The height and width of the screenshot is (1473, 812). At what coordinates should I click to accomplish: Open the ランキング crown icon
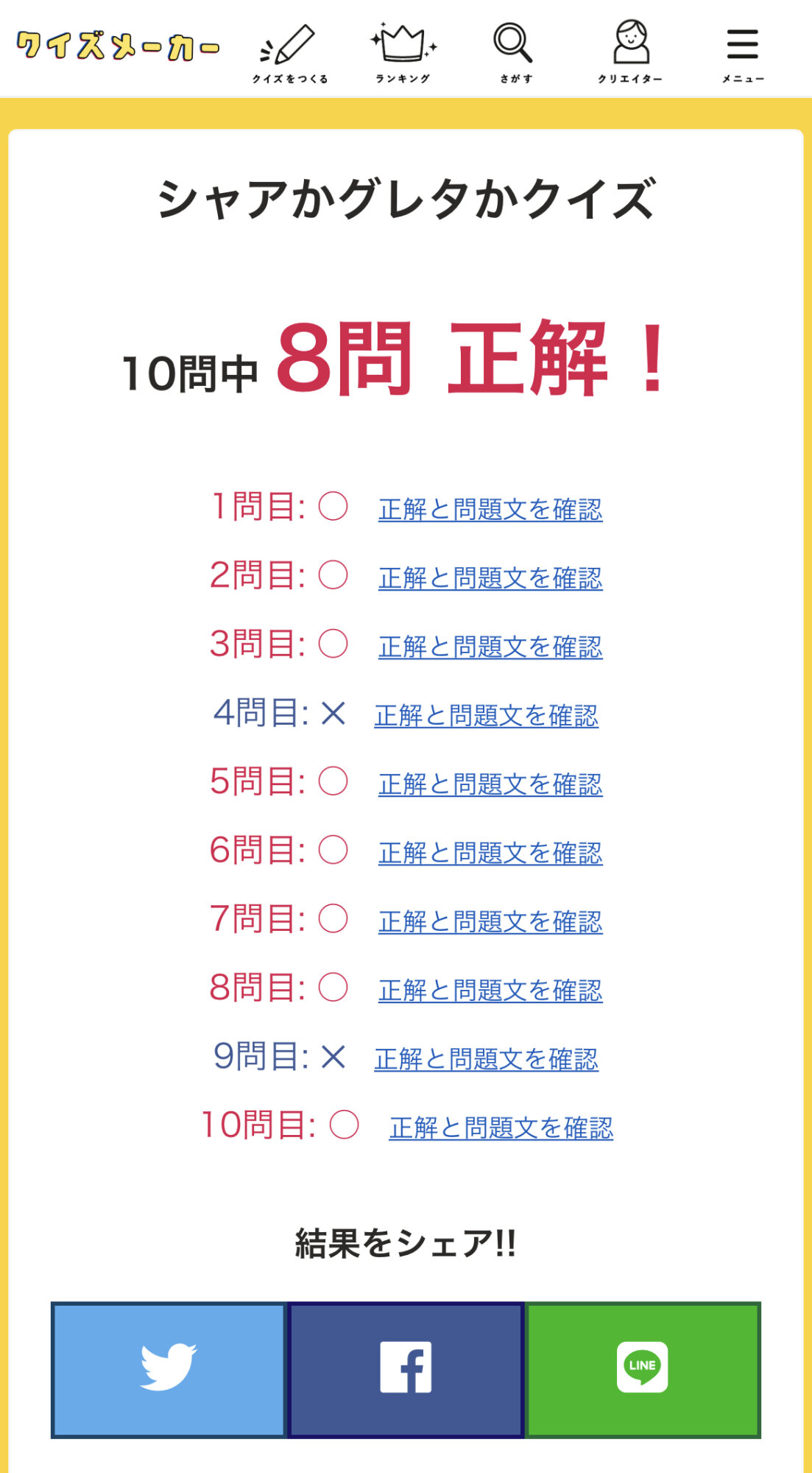point(403,53)
